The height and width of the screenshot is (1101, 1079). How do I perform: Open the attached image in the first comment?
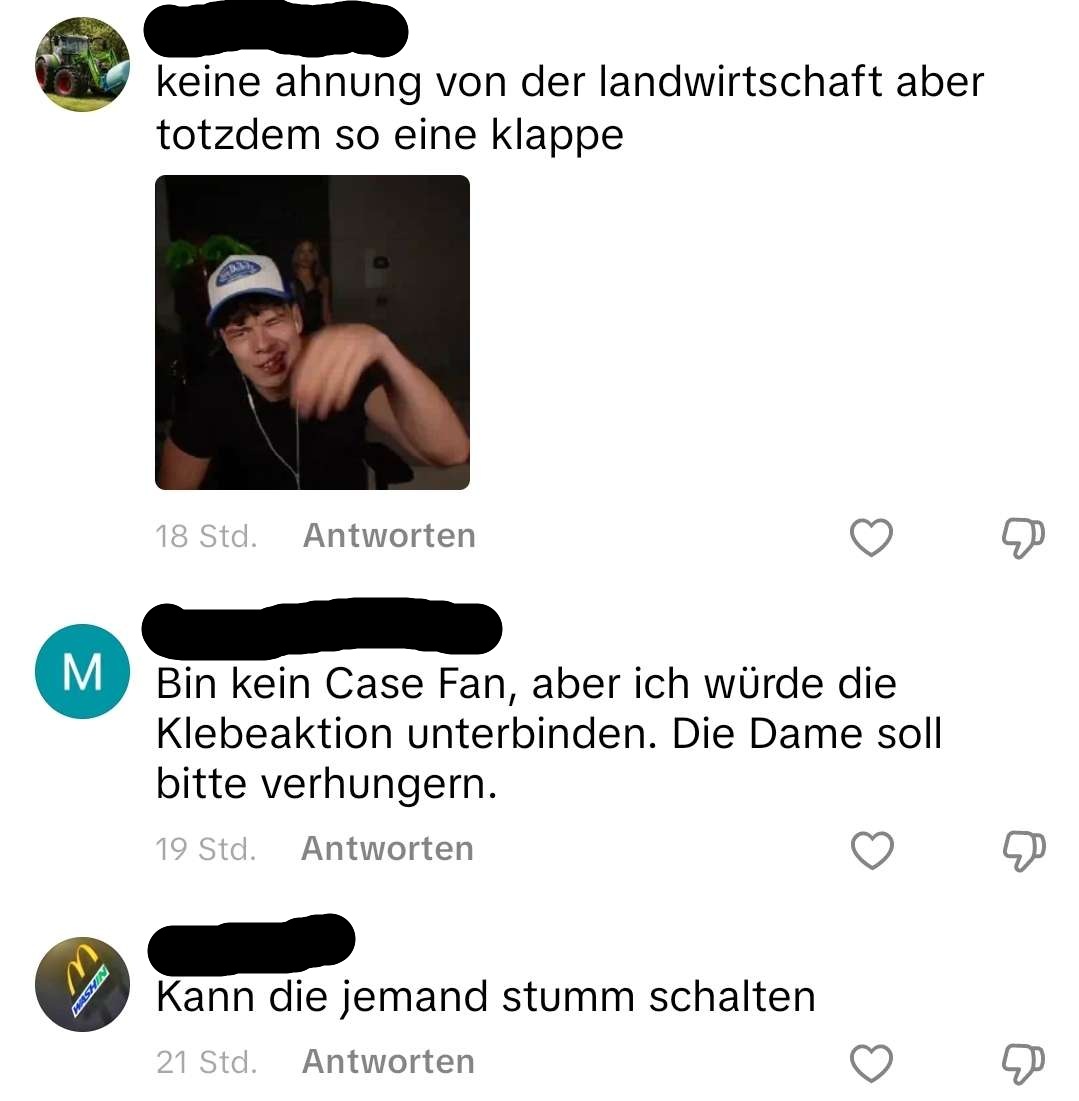point(312,332)
